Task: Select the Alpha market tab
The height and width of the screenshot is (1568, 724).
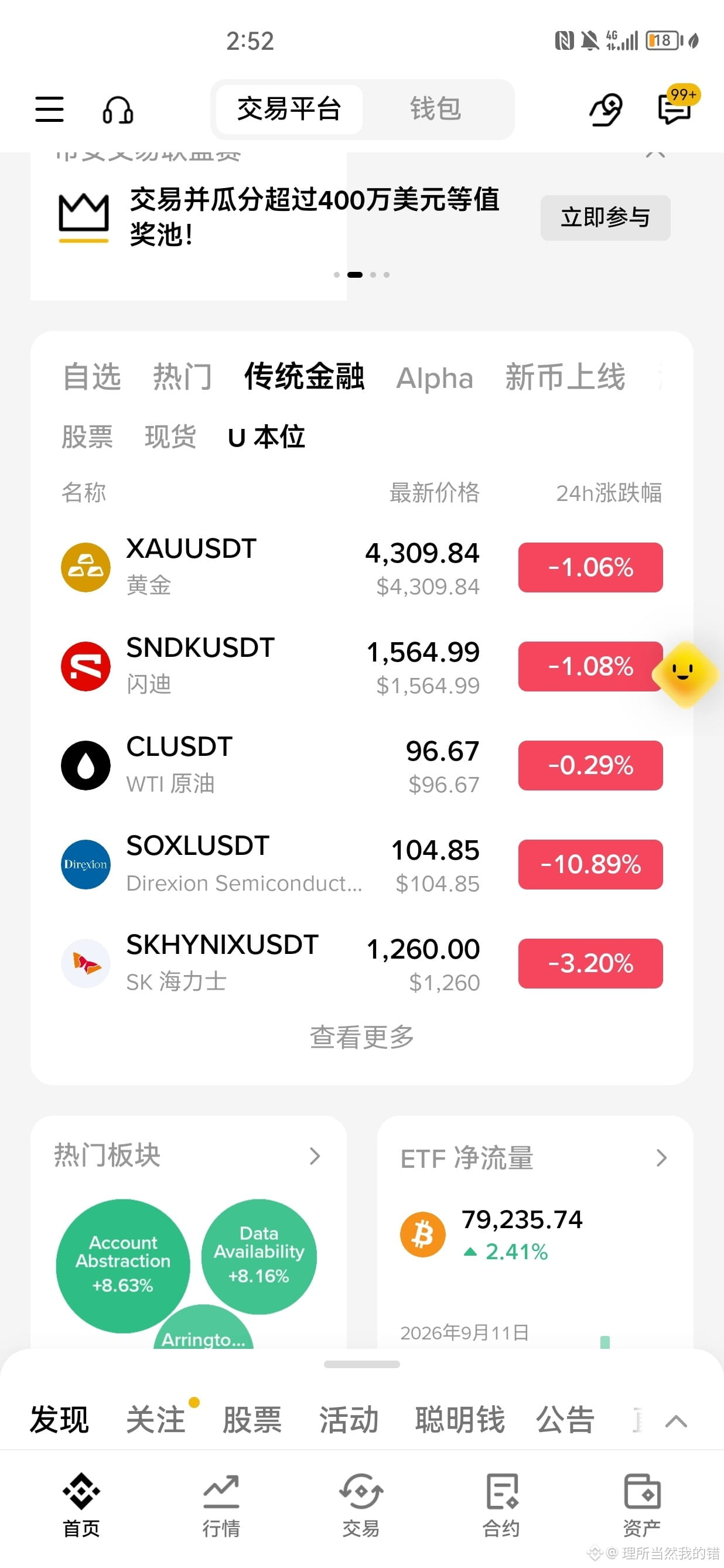Action: 435,378
